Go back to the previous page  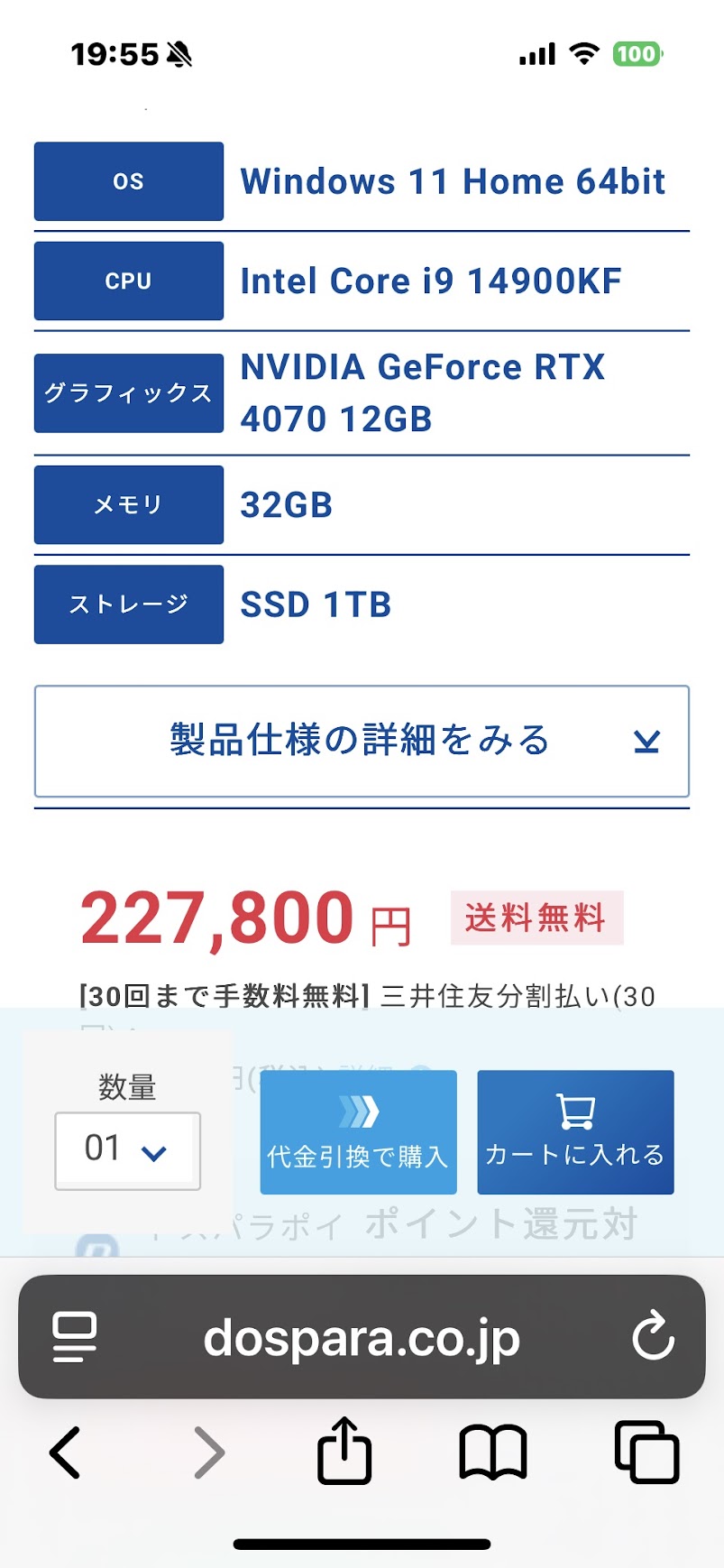click(x=65, y=1453)
